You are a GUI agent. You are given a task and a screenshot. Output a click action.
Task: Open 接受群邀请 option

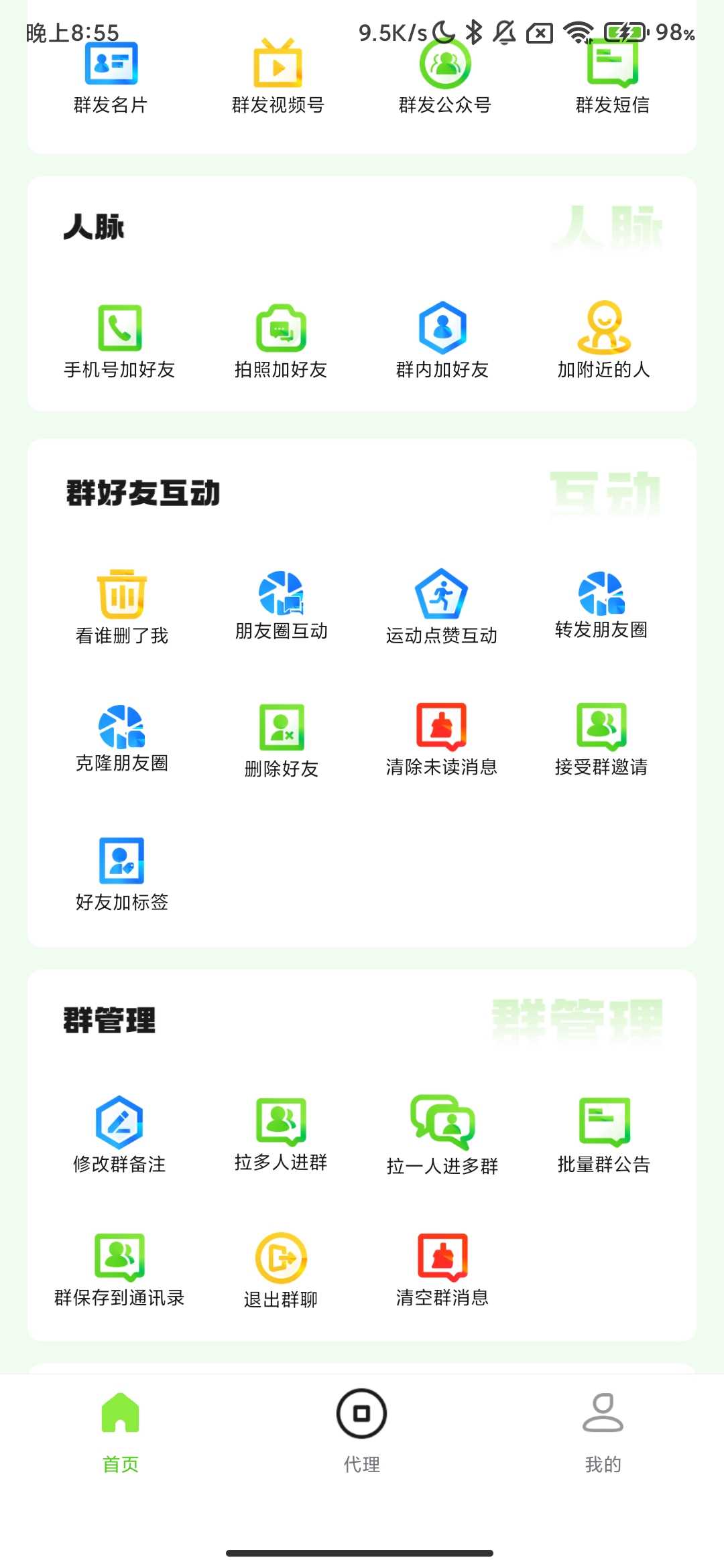(x=601, y=738)
